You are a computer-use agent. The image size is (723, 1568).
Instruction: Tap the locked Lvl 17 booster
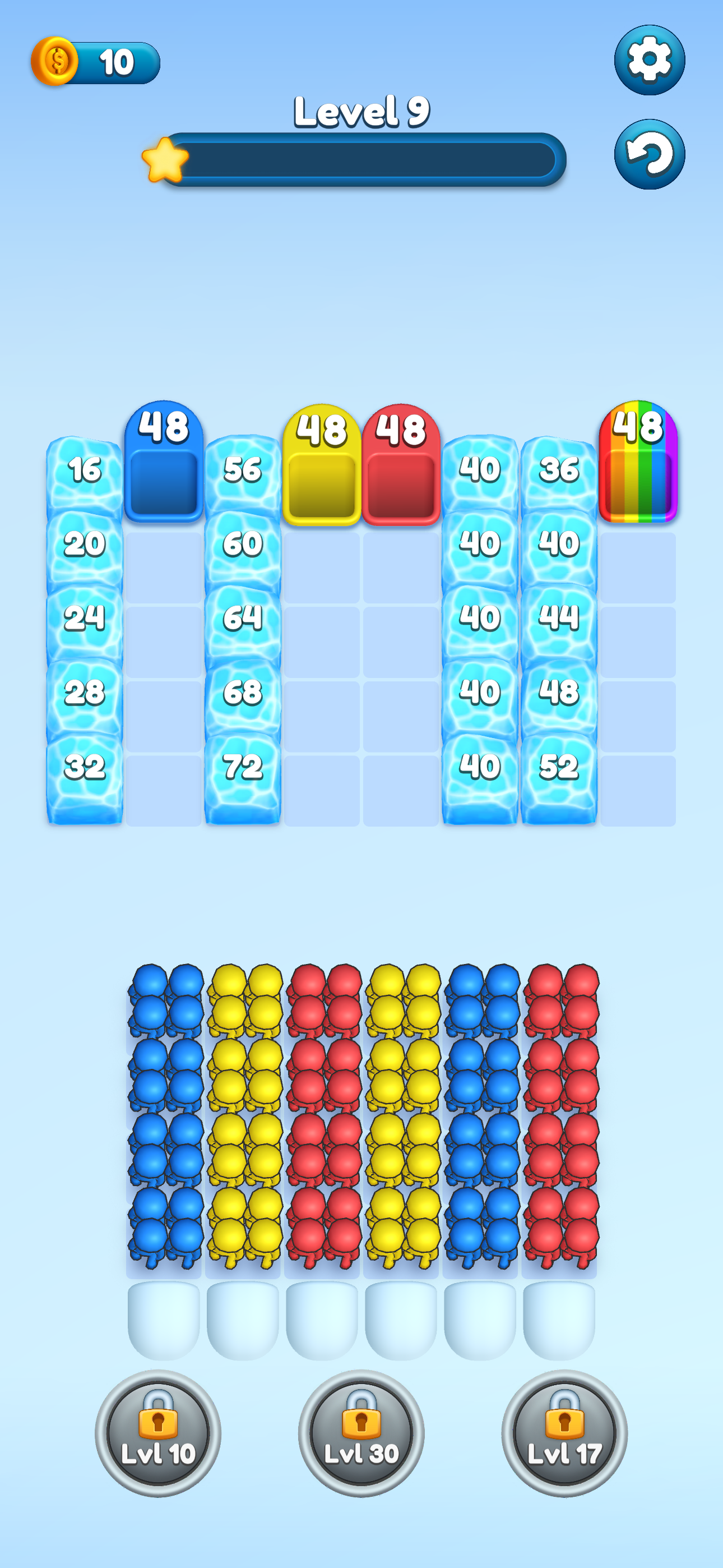coord(564,1433)
